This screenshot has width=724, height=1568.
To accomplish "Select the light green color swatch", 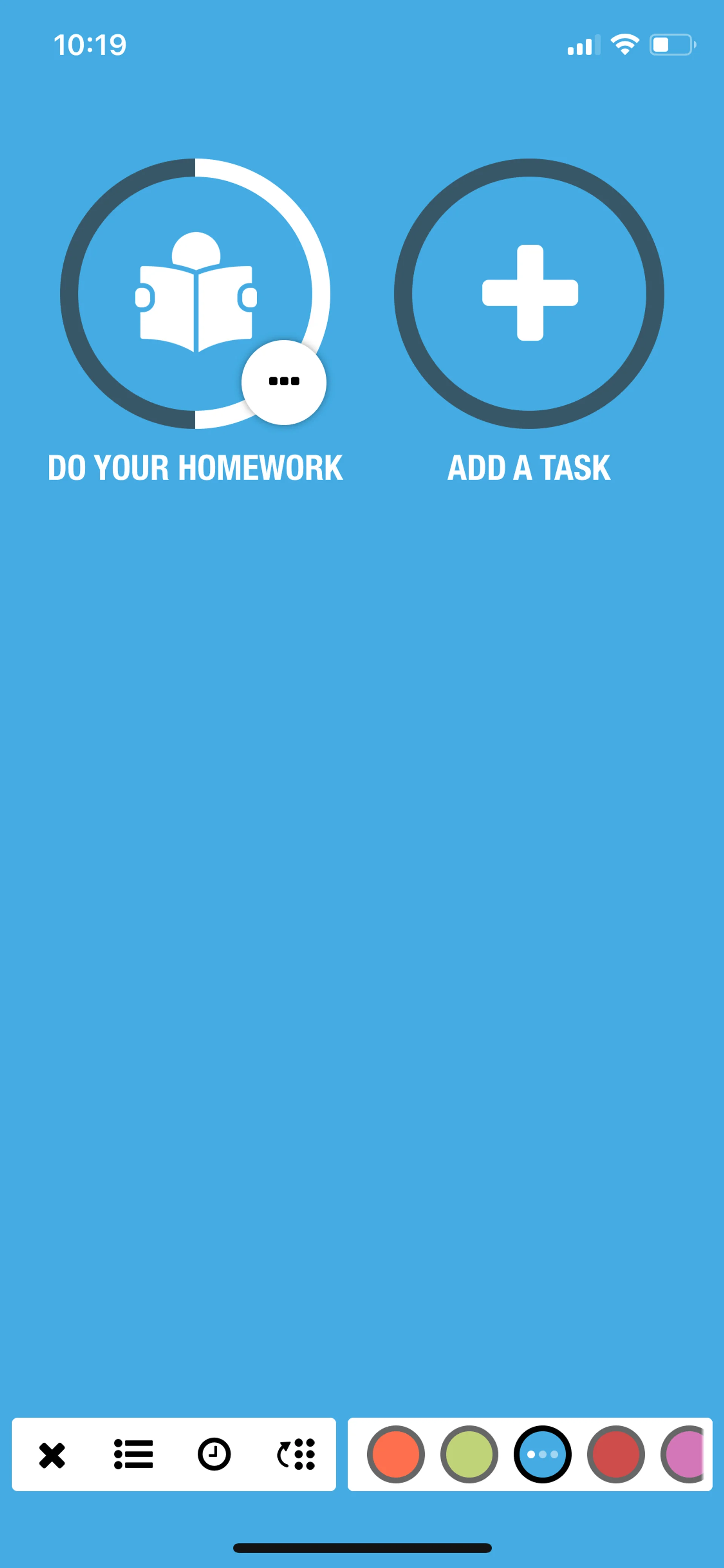I will 468,1455.
